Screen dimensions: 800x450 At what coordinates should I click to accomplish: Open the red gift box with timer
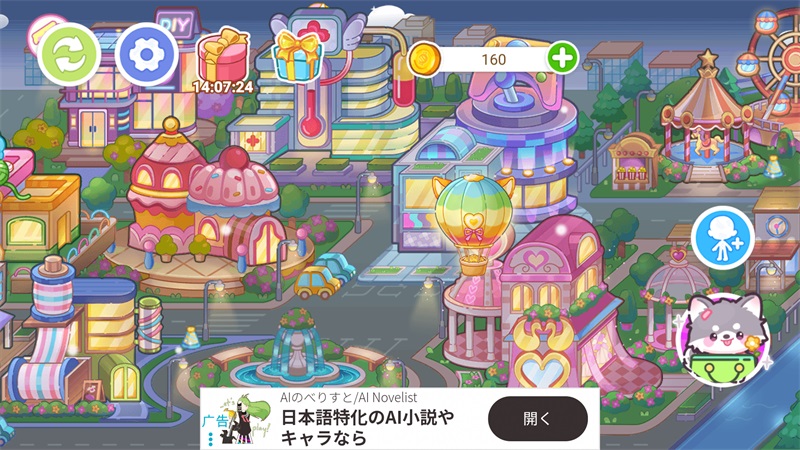coord(223,55)
